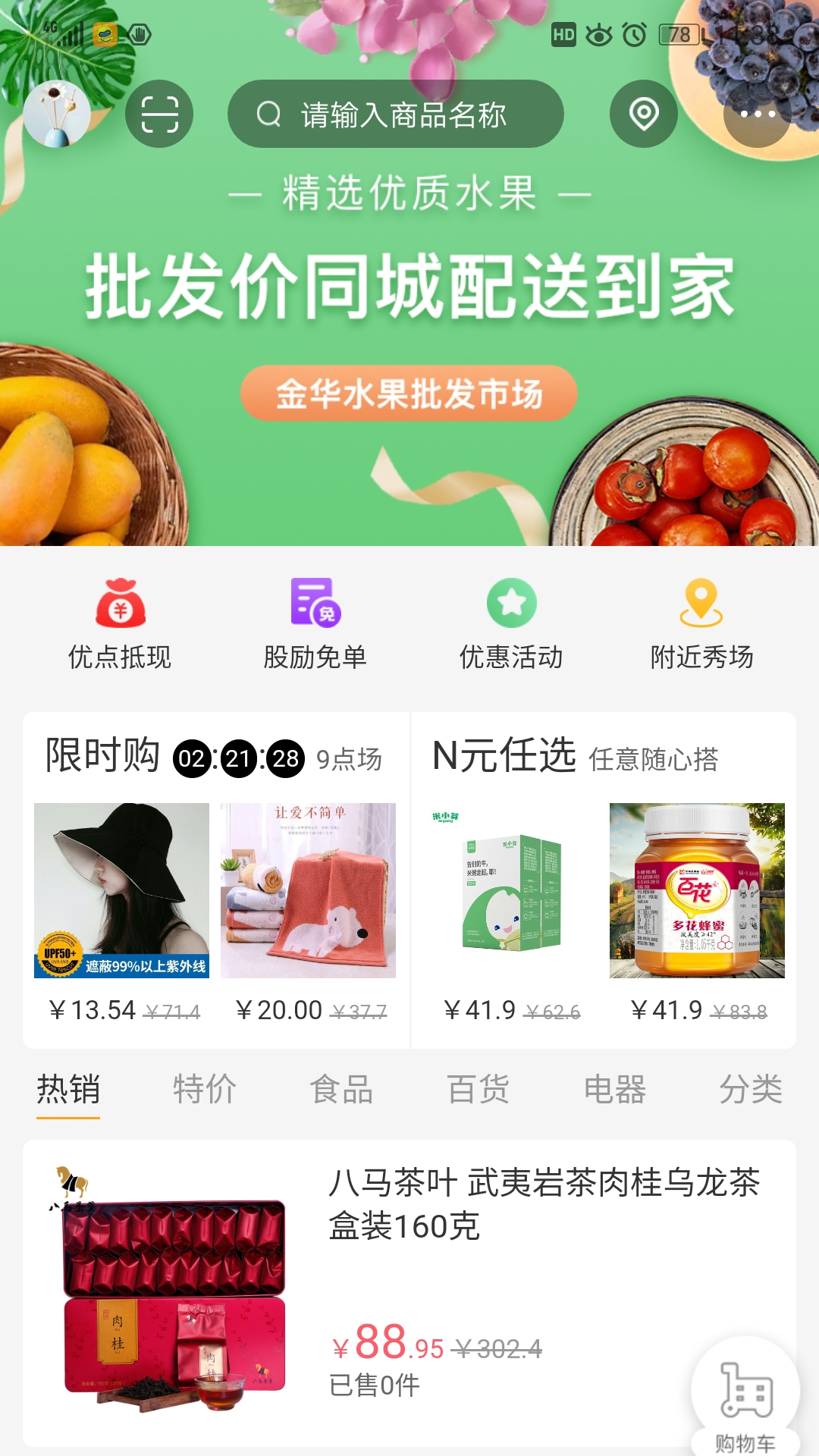Open the scan QR code icon
The width and height of the screenshot is (819, 1456).
coord(159,112)
